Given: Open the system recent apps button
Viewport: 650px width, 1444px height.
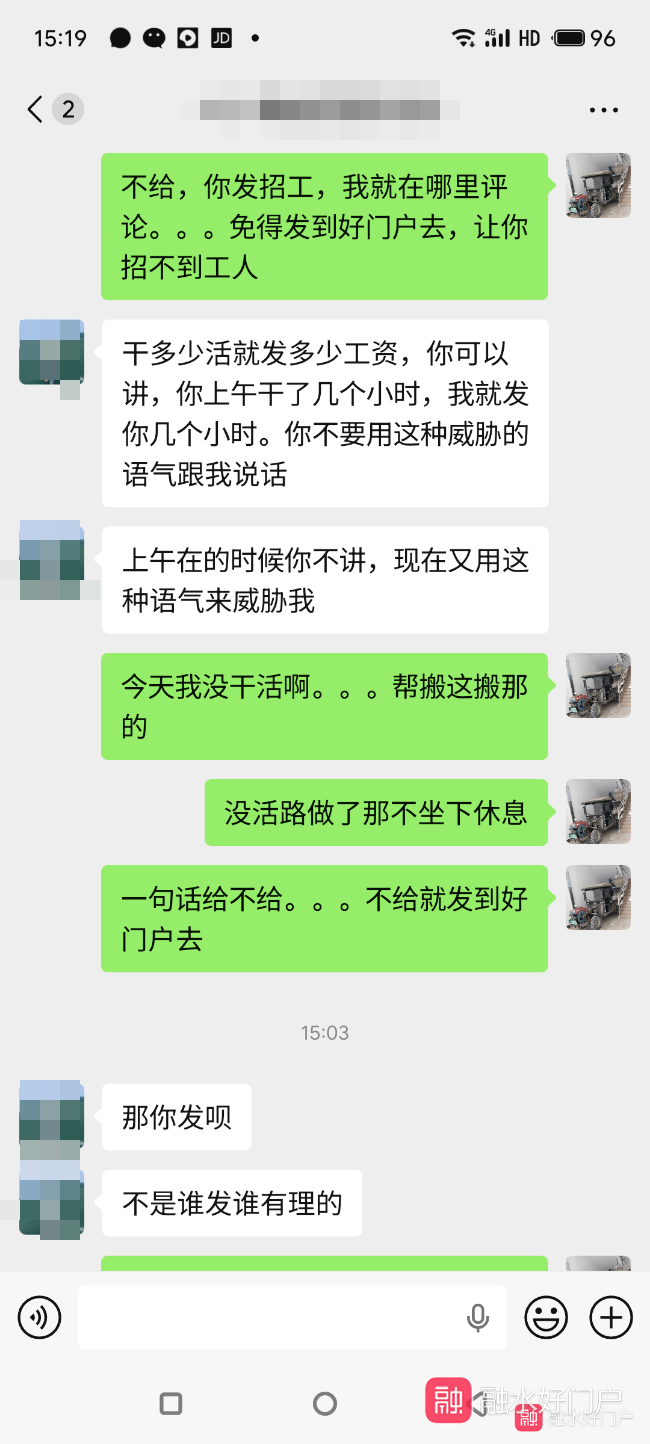Looking at the screenshot, I should (x=171, y=1404).
